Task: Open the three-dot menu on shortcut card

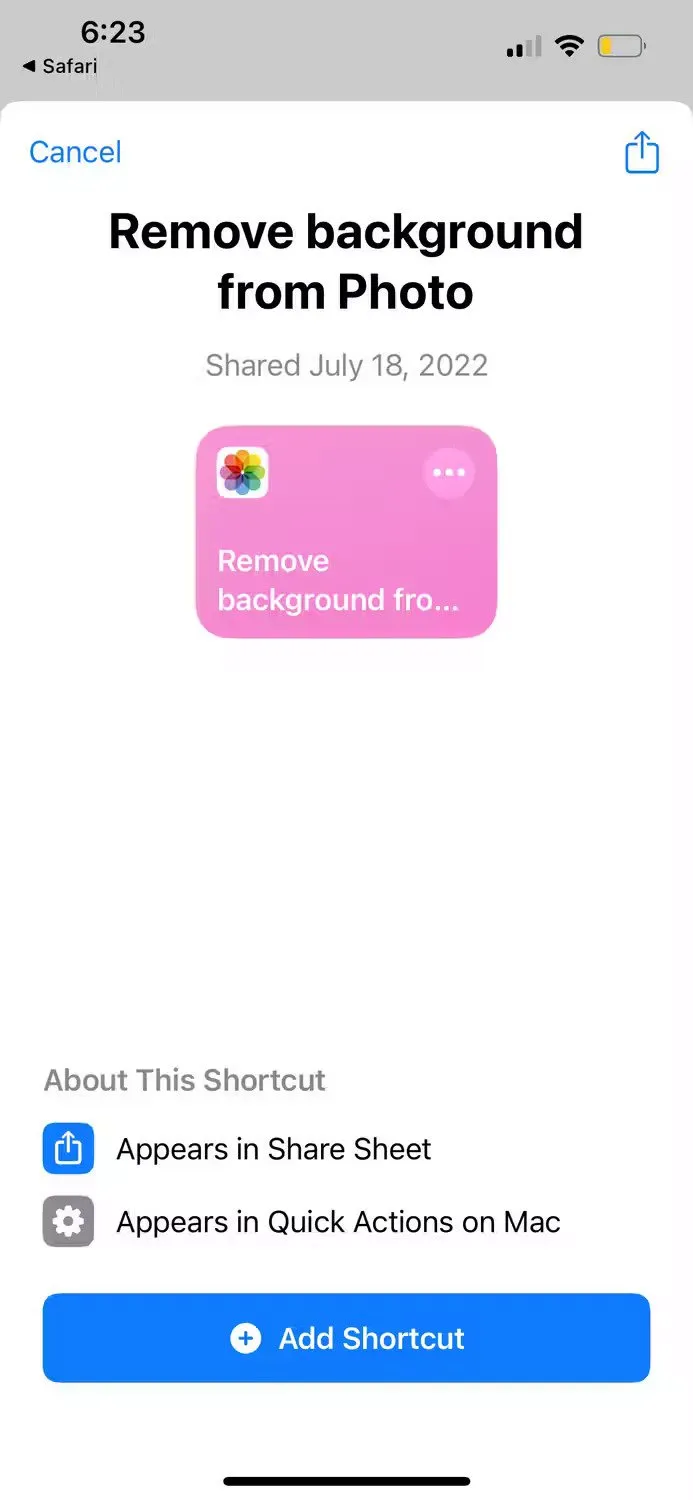Action: [449, 473]
